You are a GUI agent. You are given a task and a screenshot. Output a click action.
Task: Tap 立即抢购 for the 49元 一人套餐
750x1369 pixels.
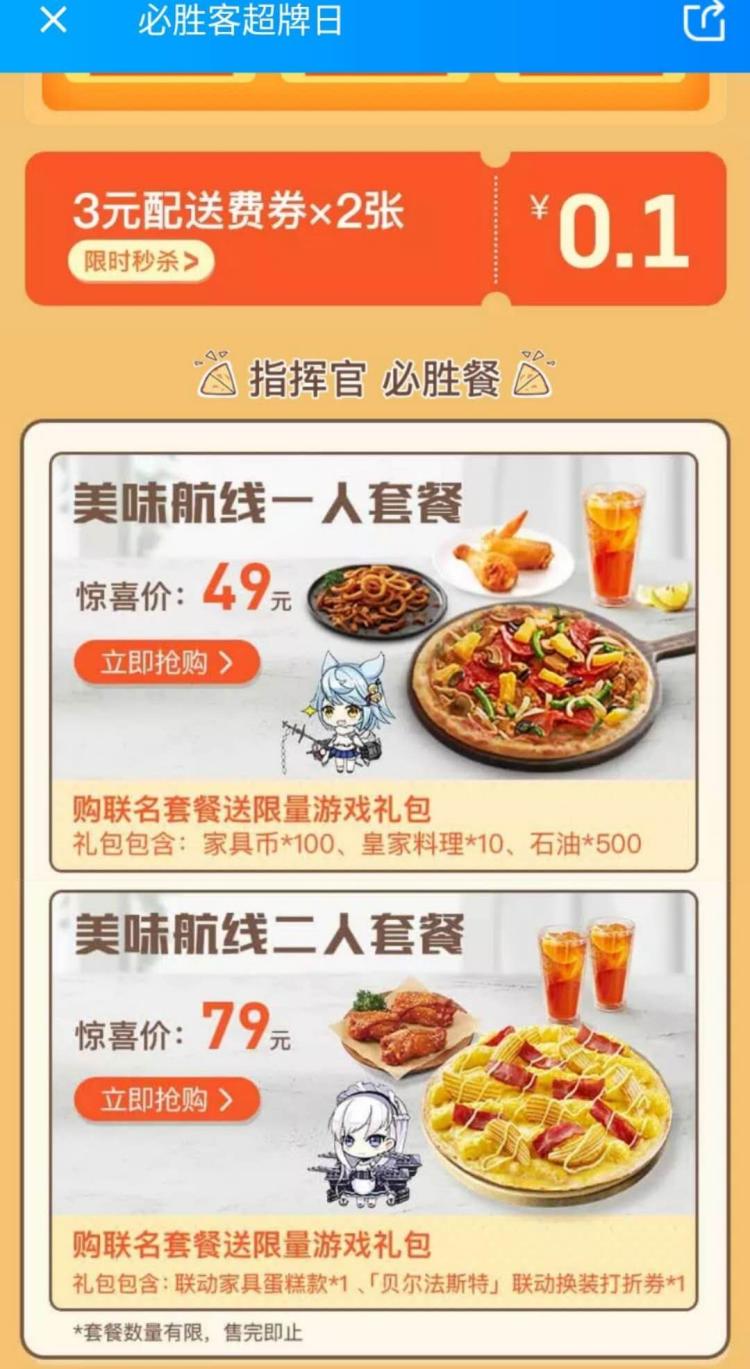[167, 662]
